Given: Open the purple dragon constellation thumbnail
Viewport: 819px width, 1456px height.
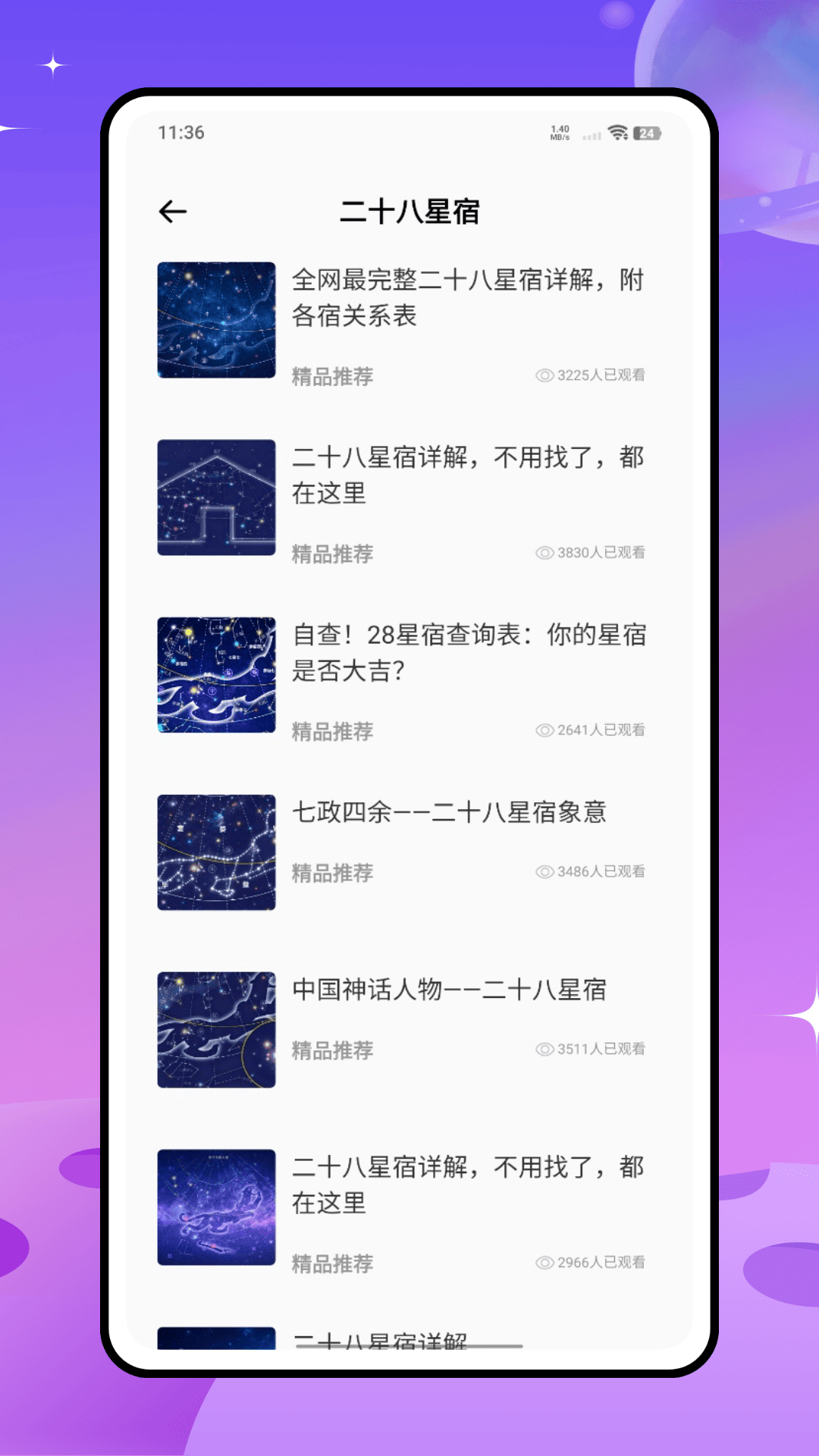Looking at the screenshot, I should pyautogui.click(x=216, y=1207).
